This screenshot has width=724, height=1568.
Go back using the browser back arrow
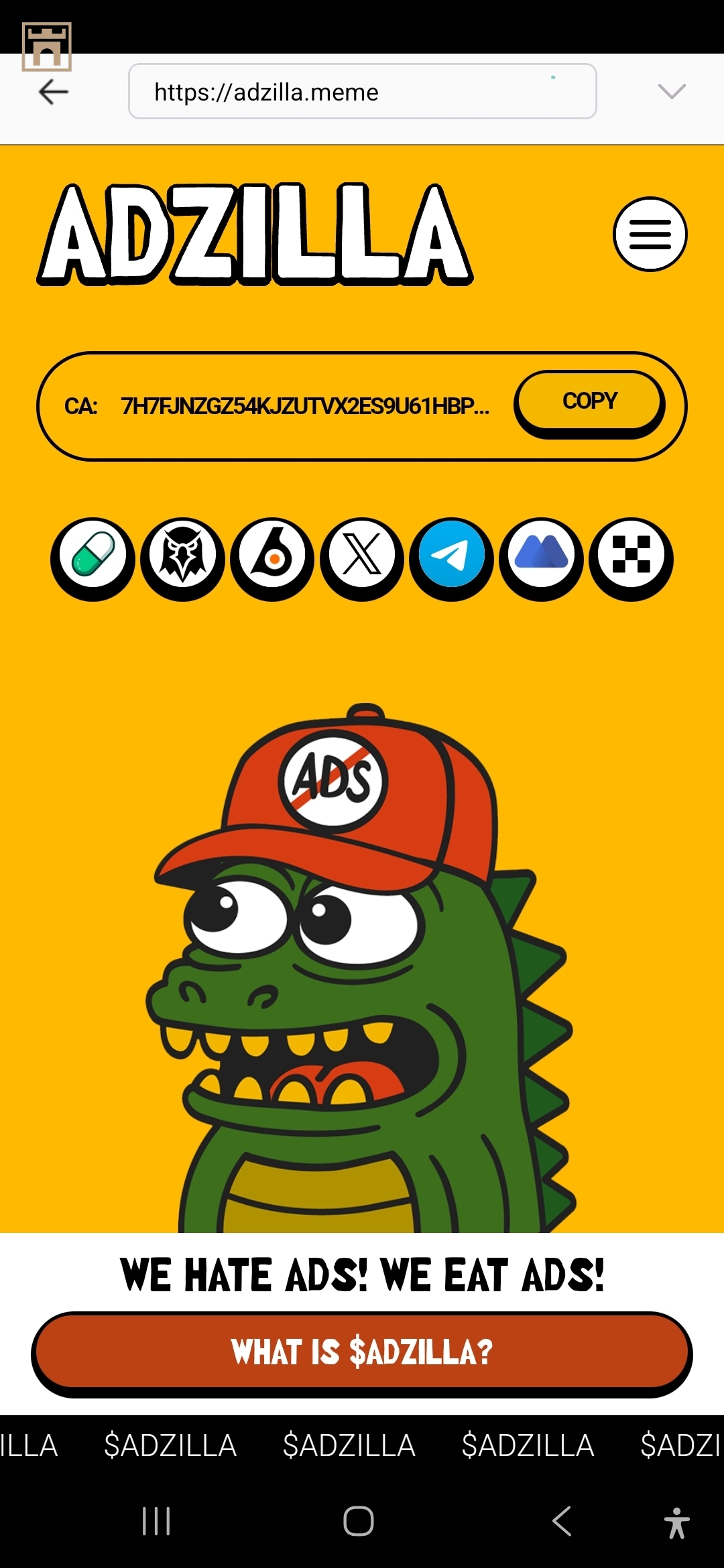point(54,92)
